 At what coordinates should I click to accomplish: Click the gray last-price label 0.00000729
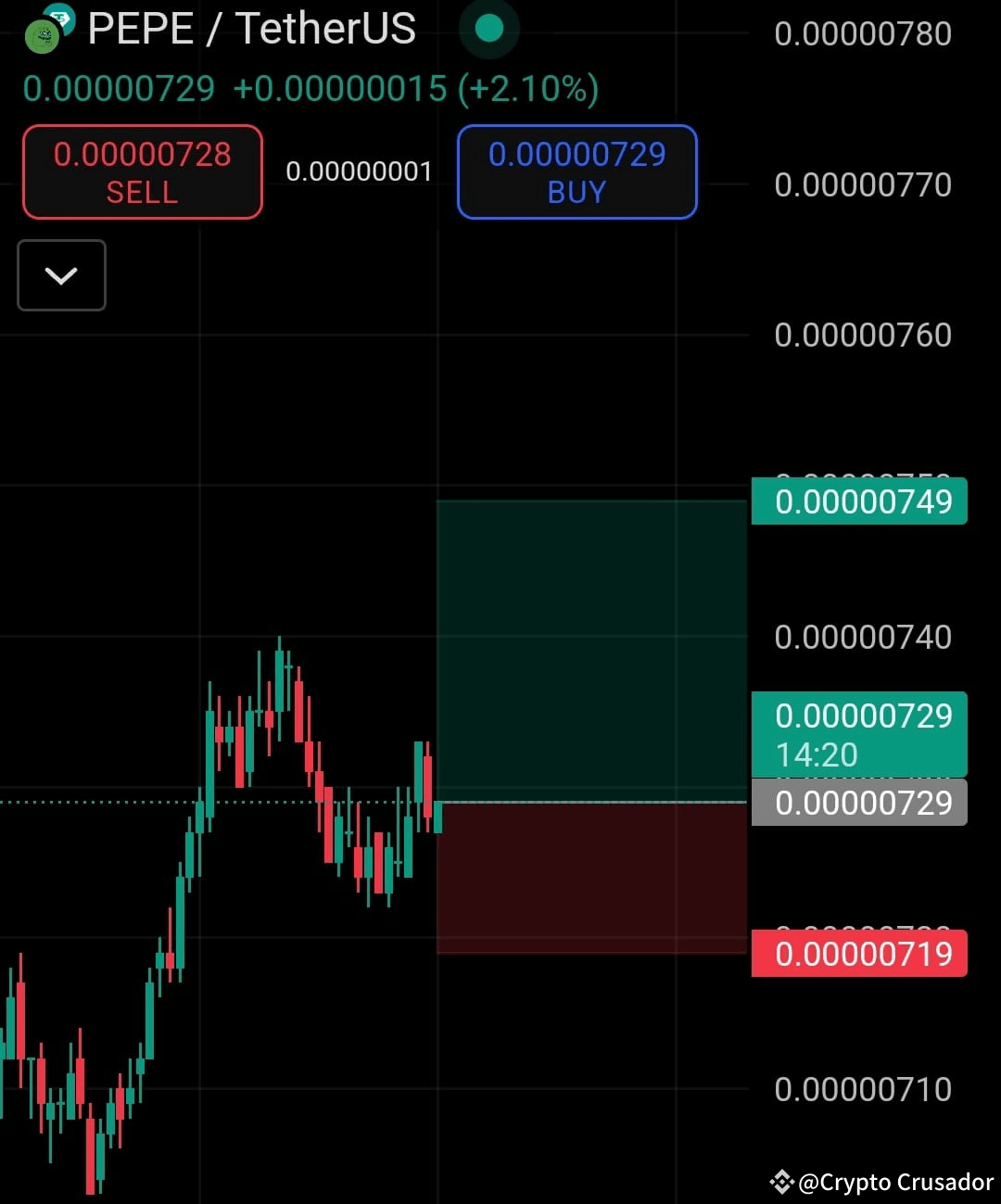[x=859, y=803]
